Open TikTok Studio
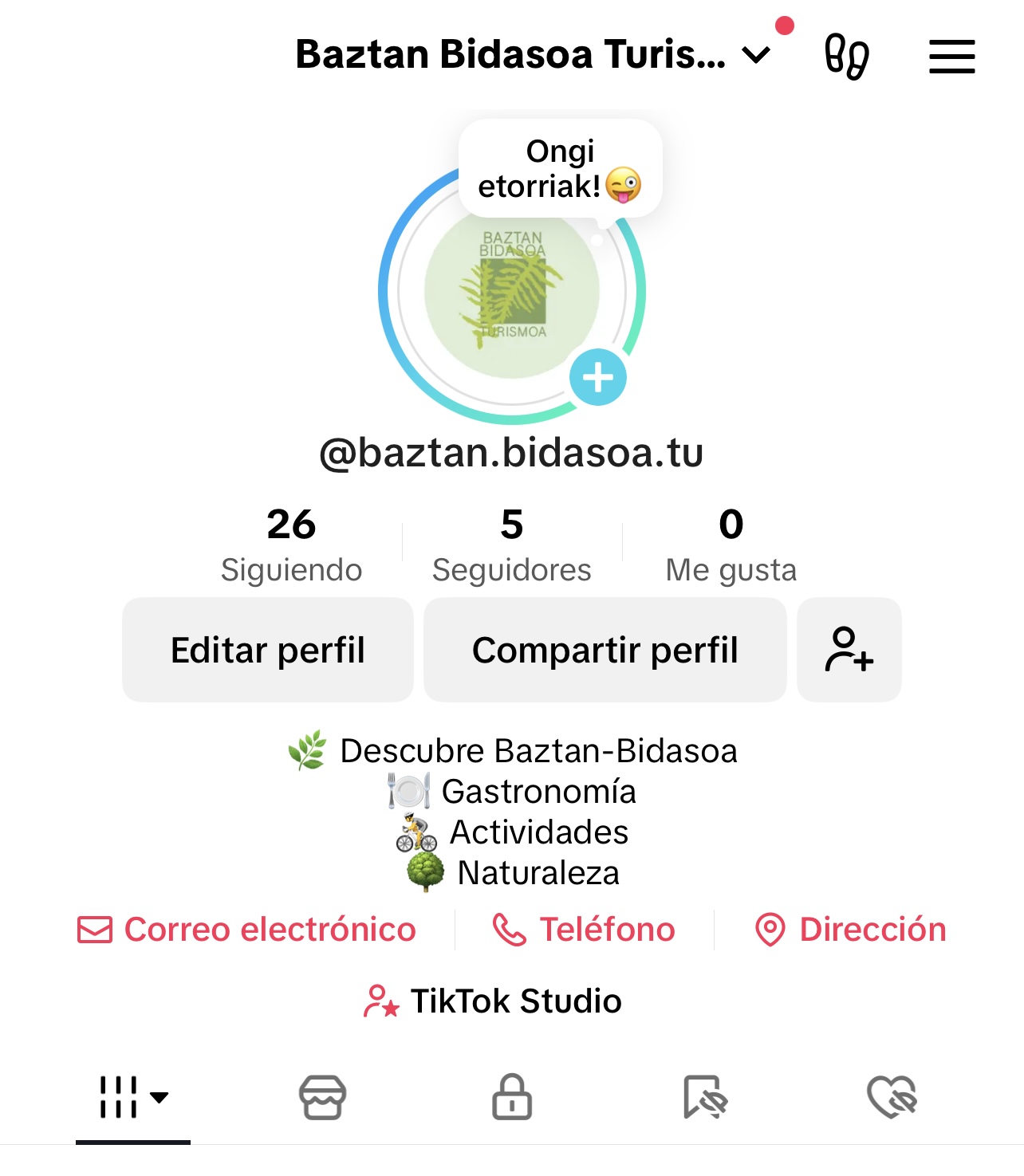 [x=493, y=1001]
